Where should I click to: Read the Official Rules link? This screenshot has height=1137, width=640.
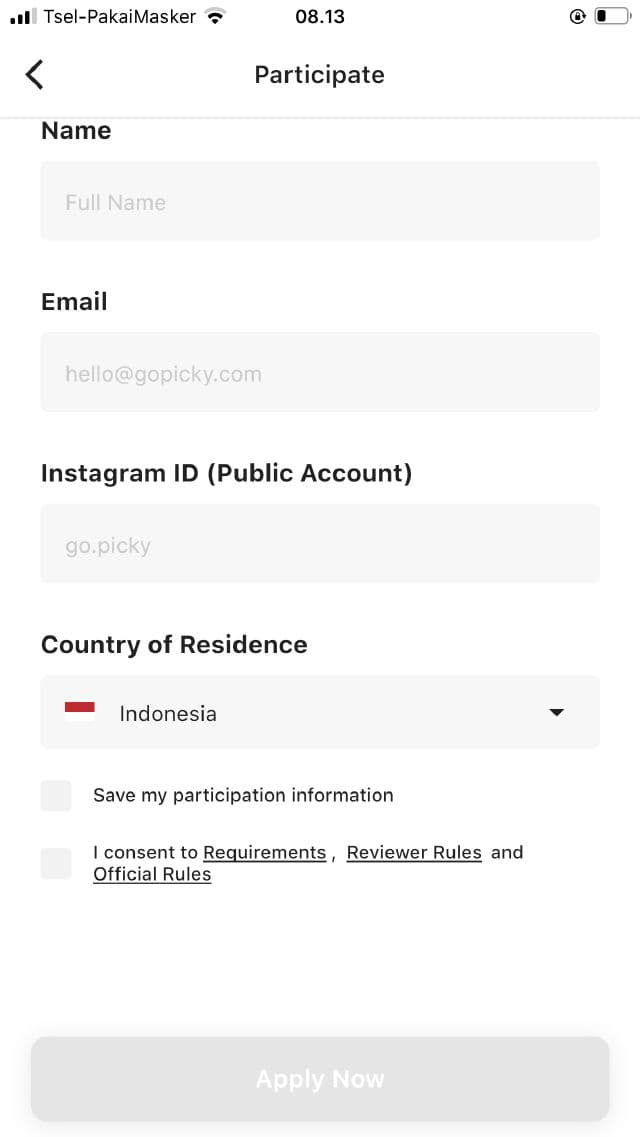152,875
